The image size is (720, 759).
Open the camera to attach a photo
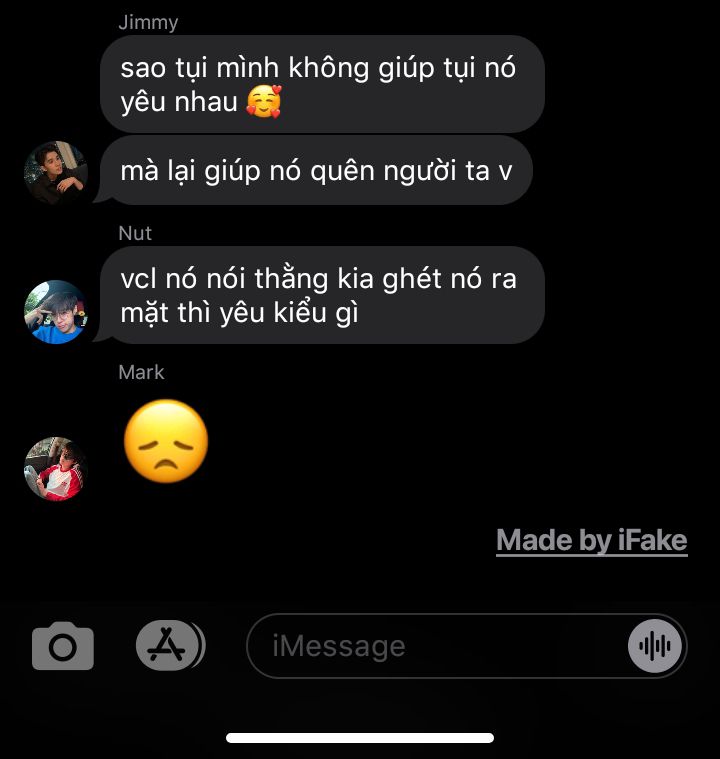tap(63, 646)
